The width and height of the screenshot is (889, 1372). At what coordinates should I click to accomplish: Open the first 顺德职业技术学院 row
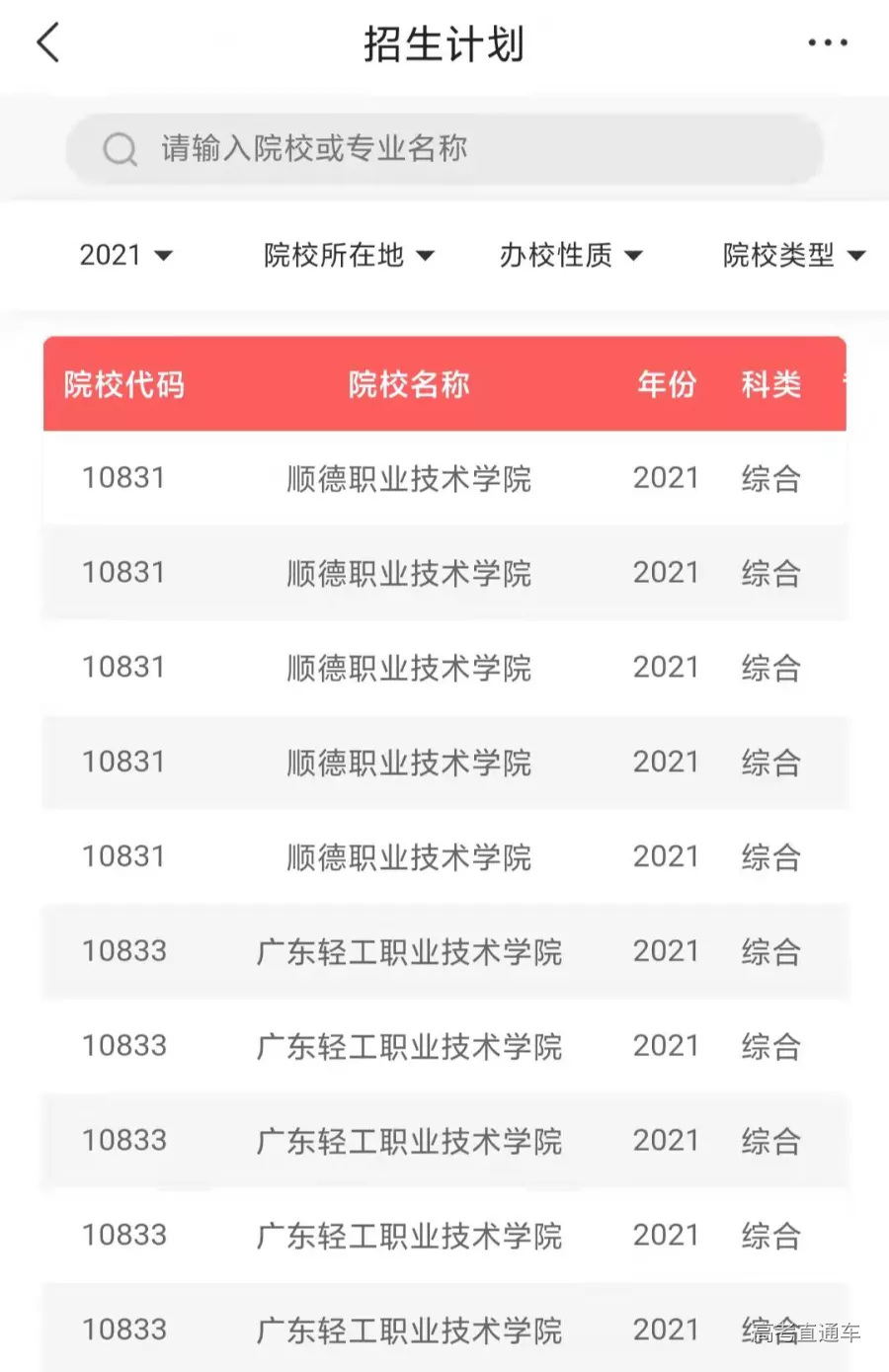point(408,478)
